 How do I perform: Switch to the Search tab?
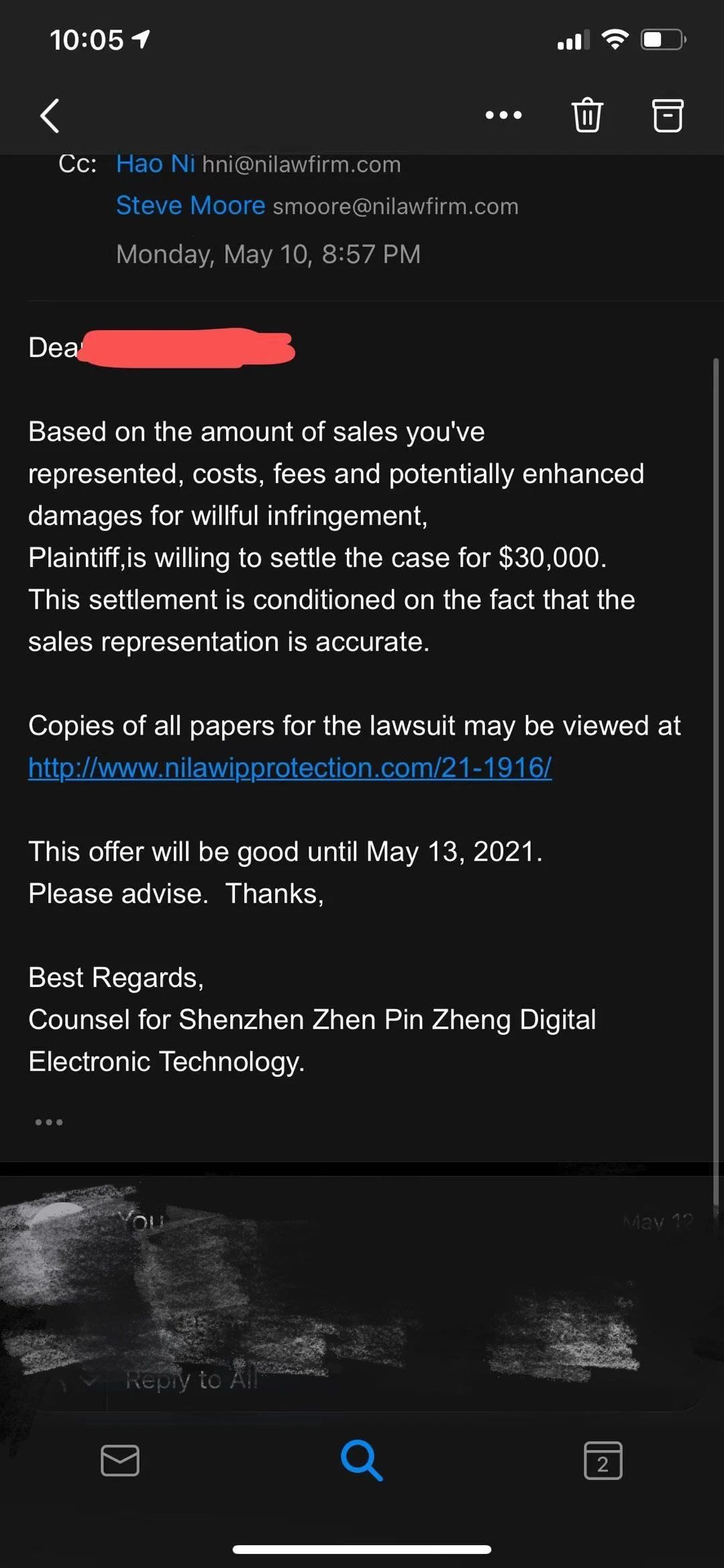point(362,1460)
